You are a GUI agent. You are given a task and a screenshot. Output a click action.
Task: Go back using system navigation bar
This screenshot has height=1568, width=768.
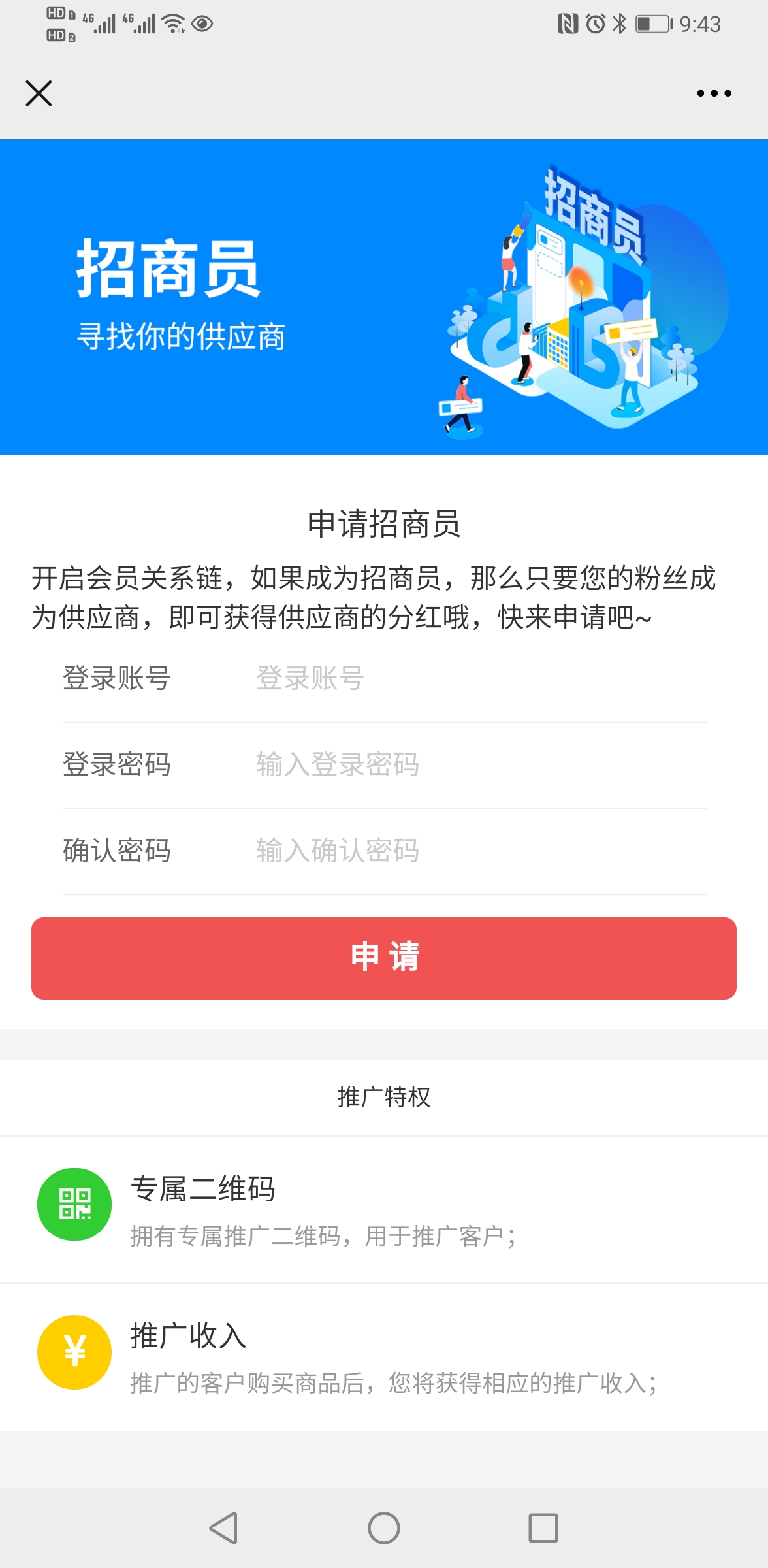pyautogui.click(x=223, y=1528)
